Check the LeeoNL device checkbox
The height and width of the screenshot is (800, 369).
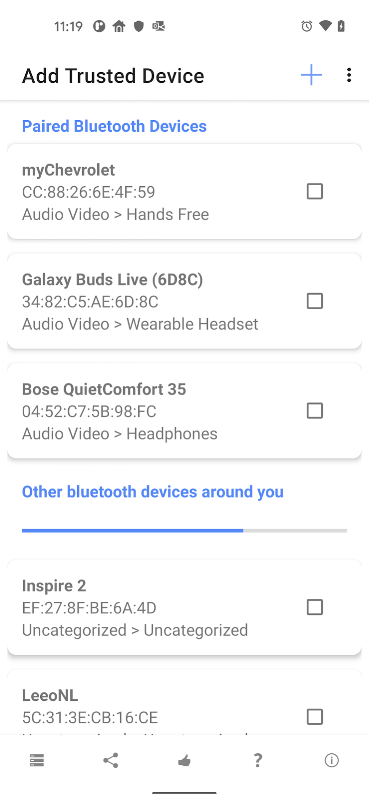[314, 717]
